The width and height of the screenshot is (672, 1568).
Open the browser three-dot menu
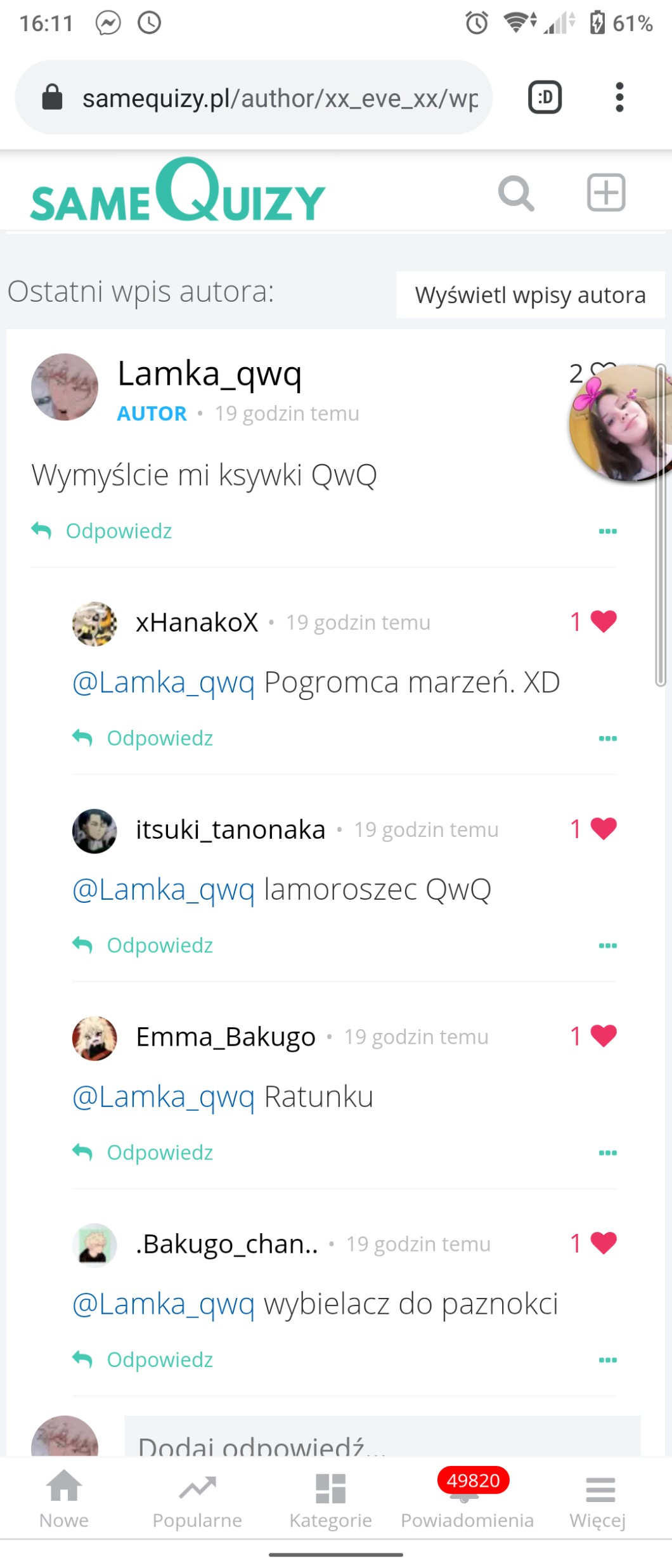pyautogui.click(x=619, y=98)
